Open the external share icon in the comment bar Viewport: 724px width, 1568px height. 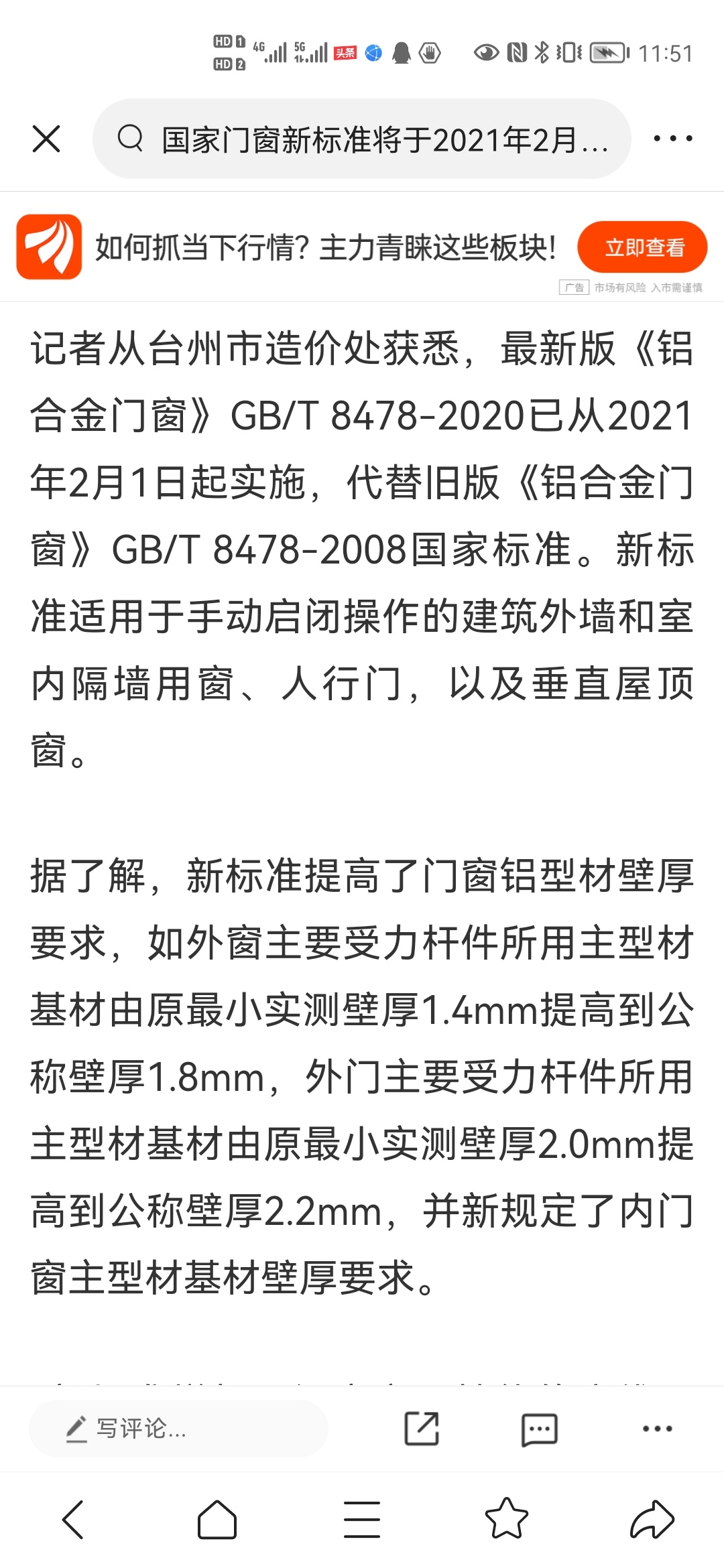[422, 1428]
